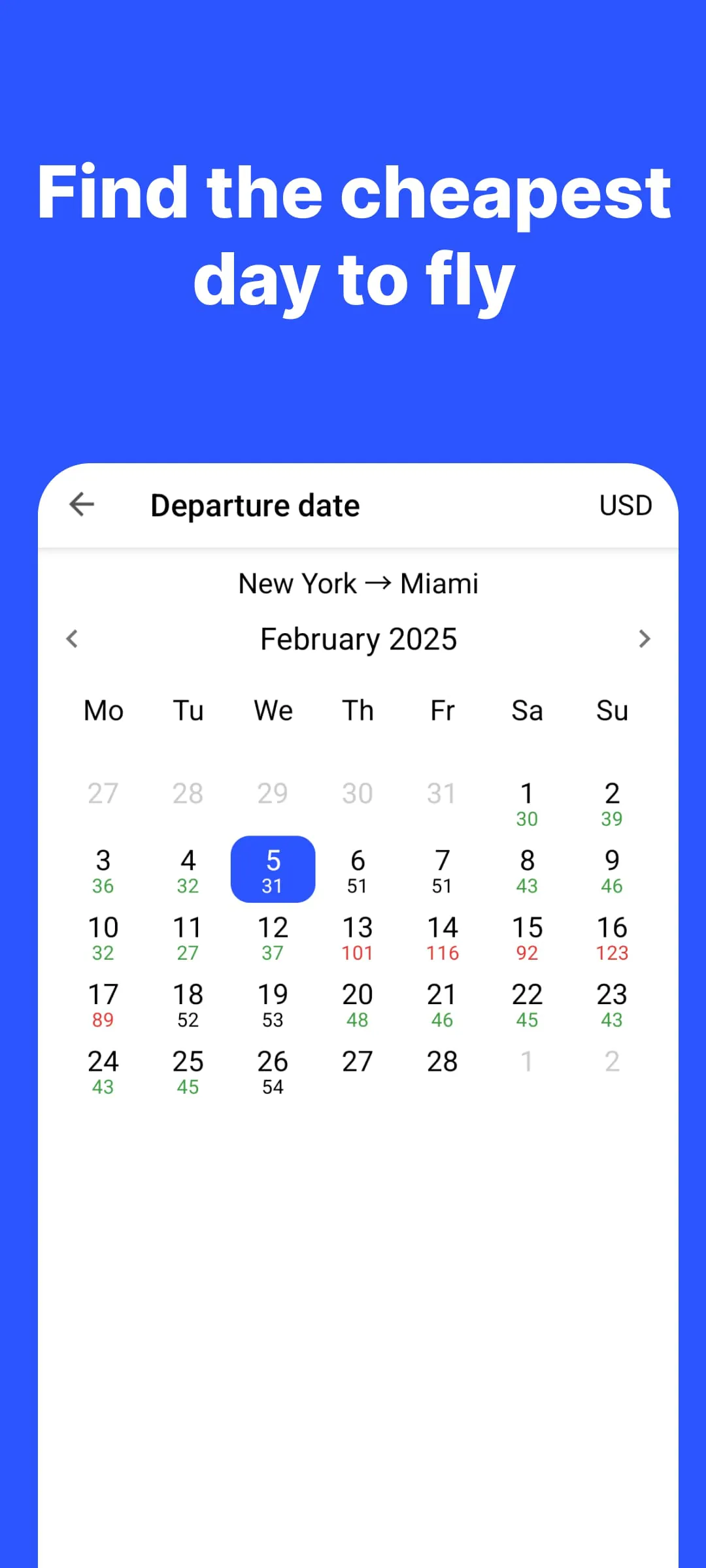Pick February 1 priced at 30
The width and height of the screenshot is (706, 1568).
click(527, 805)
